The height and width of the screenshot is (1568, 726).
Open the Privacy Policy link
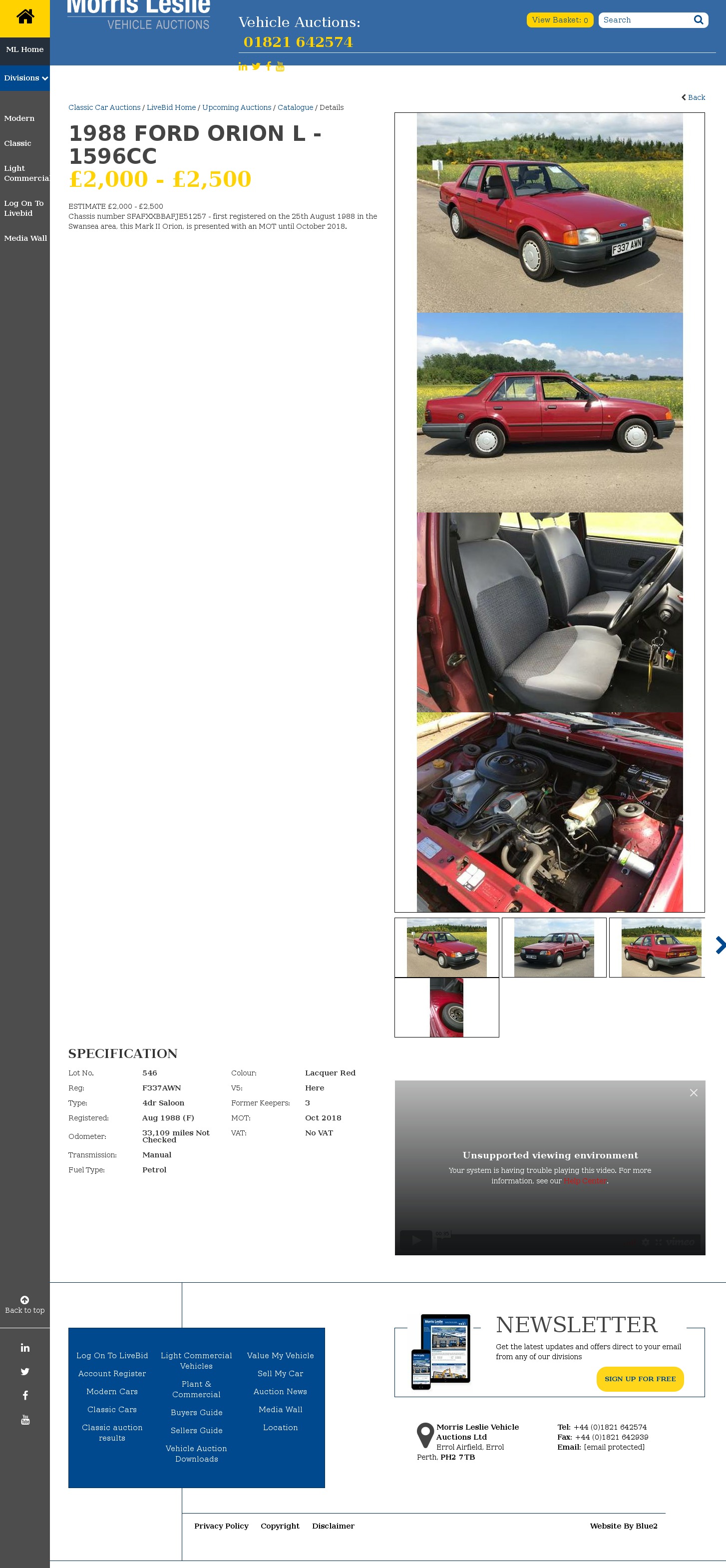point(221,1526)
